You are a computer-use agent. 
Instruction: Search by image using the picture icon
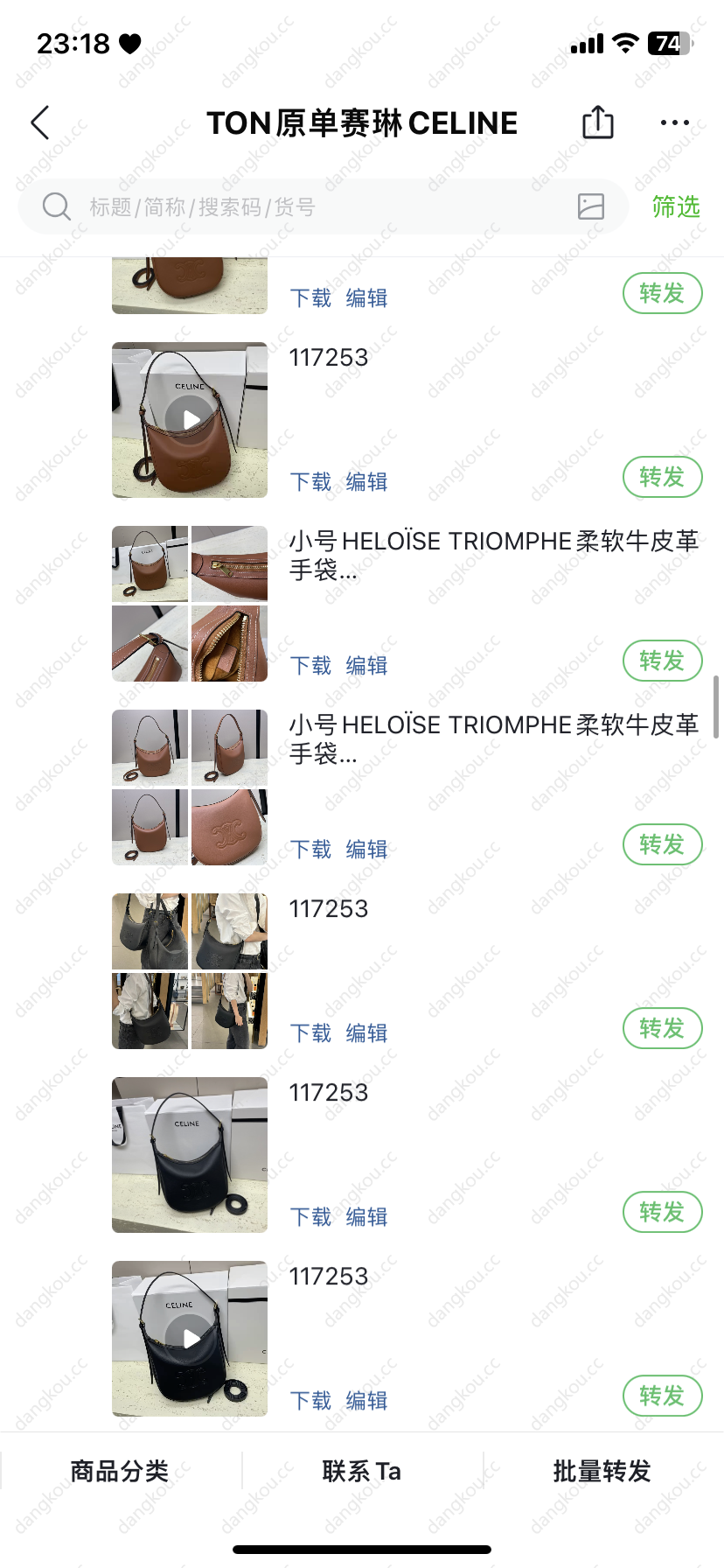(591, 206)
